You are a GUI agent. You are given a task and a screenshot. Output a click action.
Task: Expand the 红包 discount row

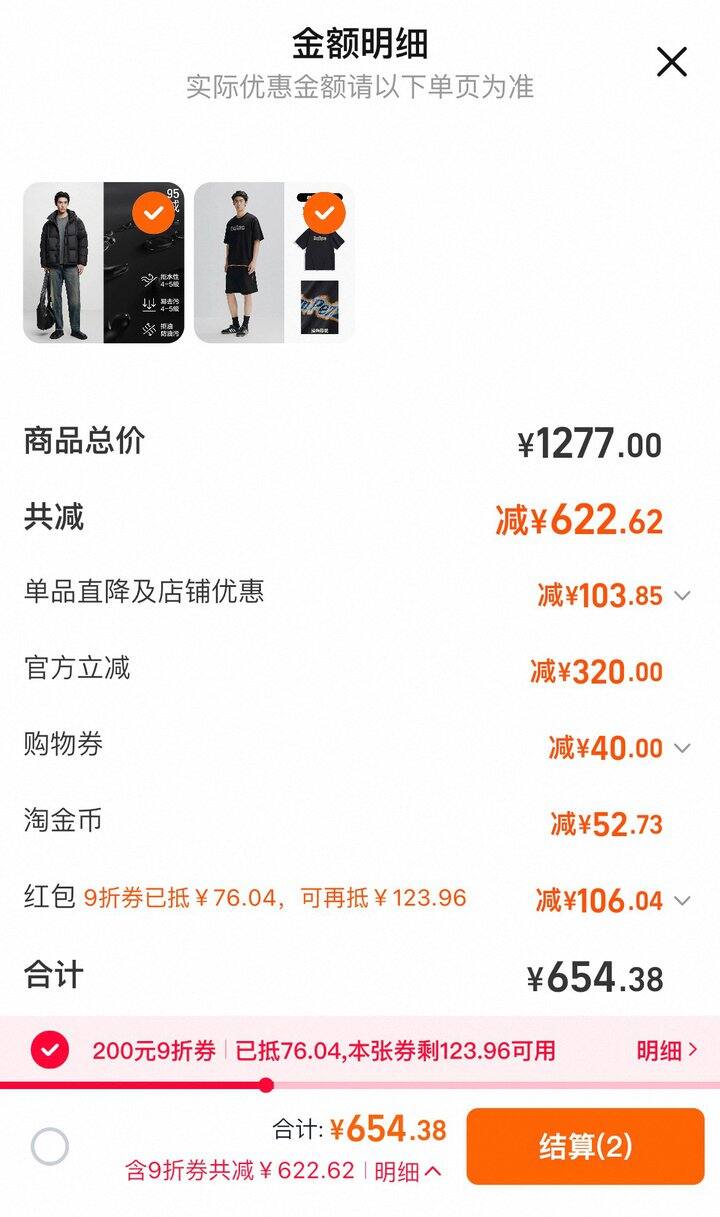click(x=682, y=901)
